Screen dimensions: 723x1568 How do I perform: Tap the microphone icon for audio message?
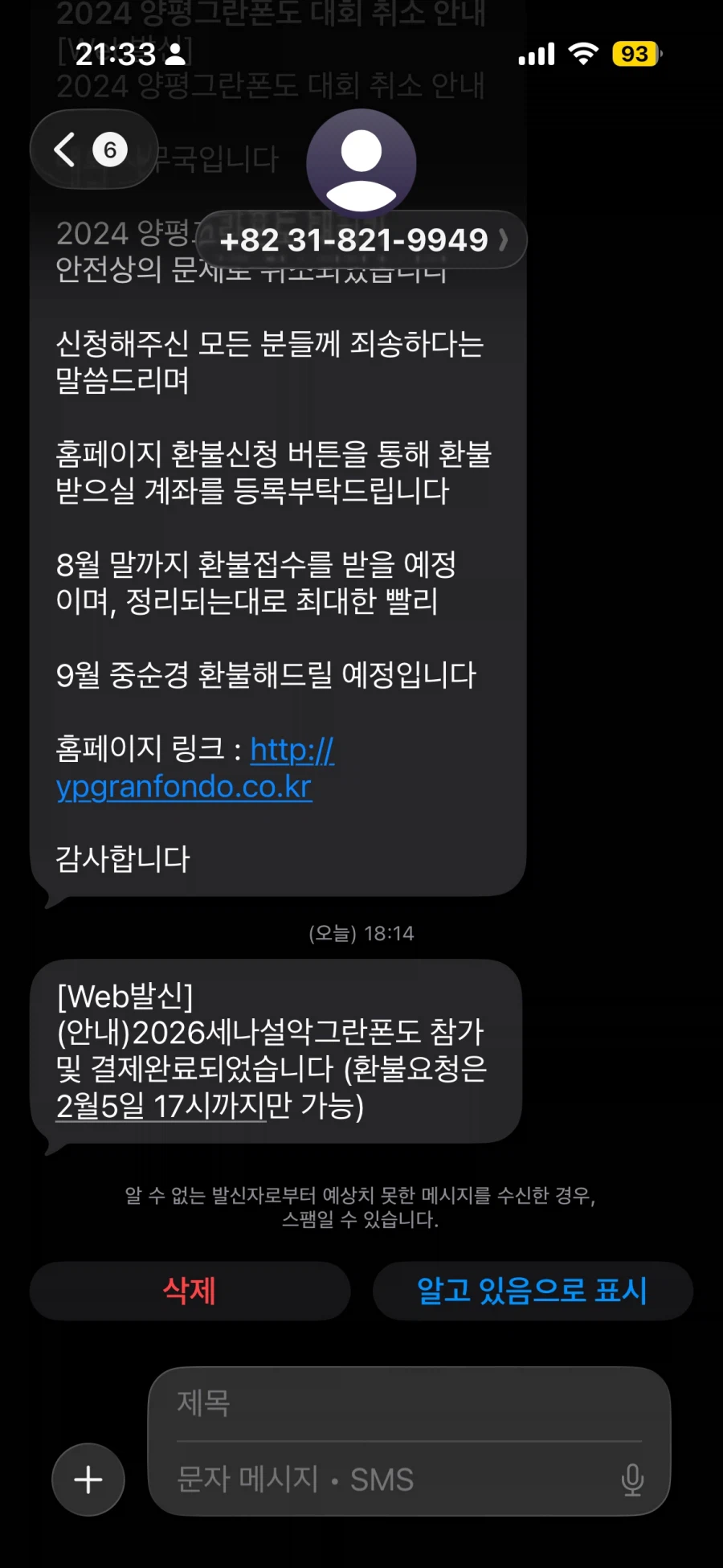point(634,1479)
